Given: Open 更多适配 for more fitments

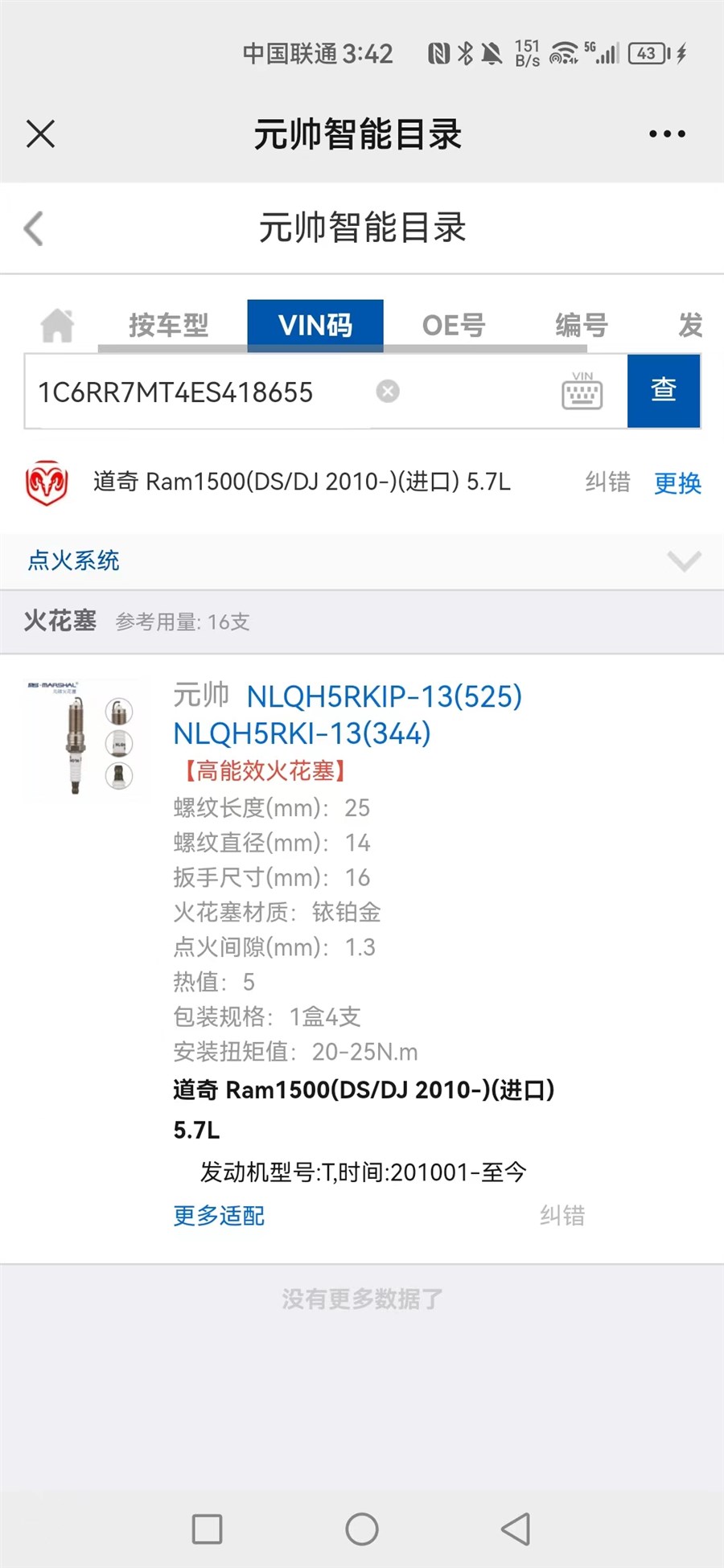Looking at the screenshot, I should click(x=219, y=1215).
